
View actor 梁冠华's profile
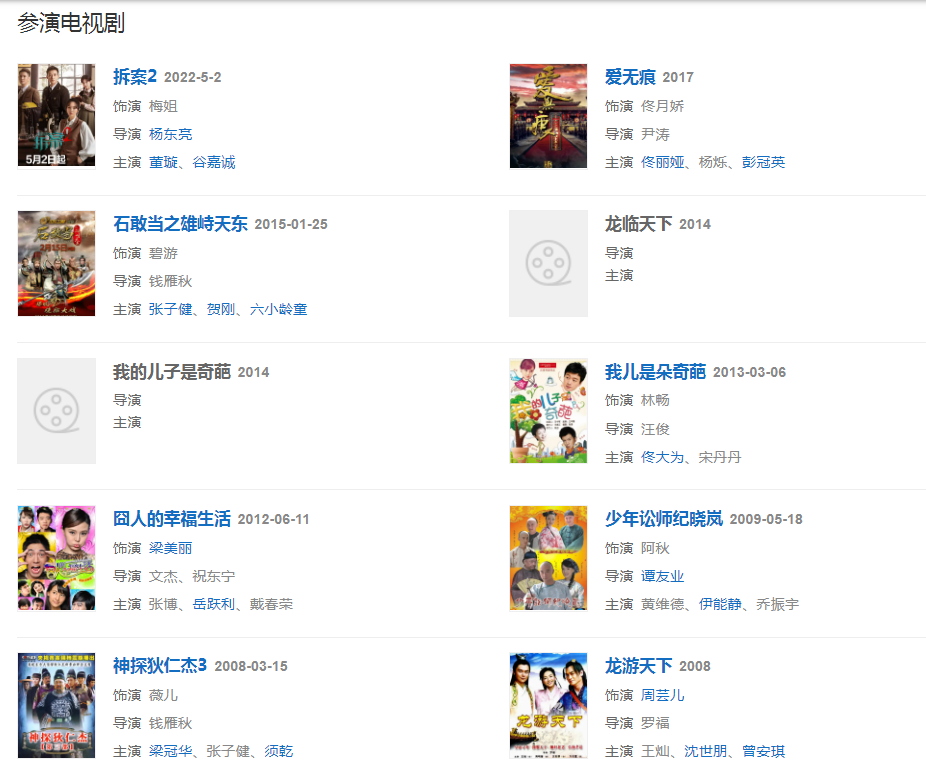click(x=170, y=751)
